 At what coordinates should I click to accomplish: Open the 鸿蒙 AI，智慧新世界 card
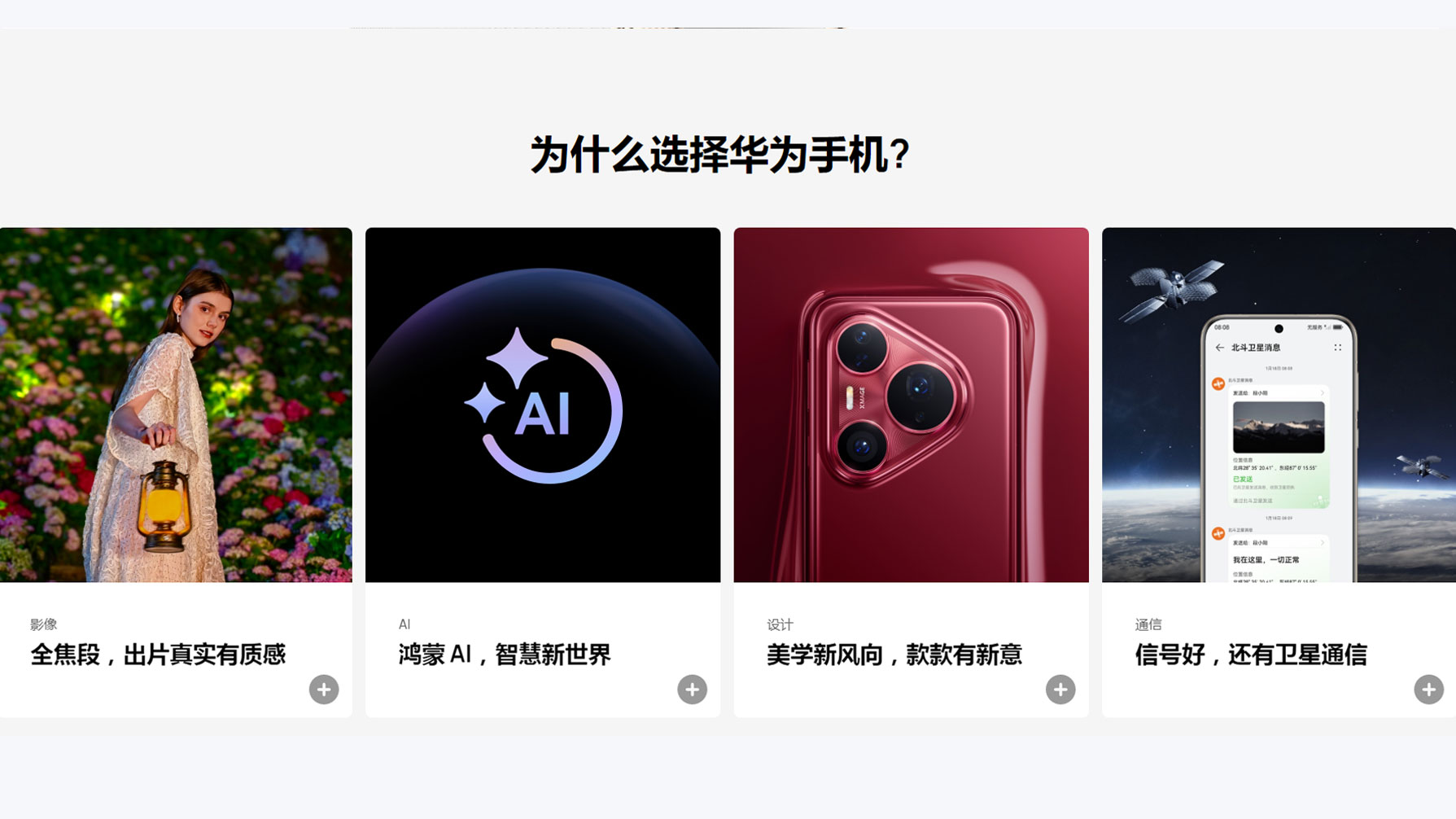(543, 405)
